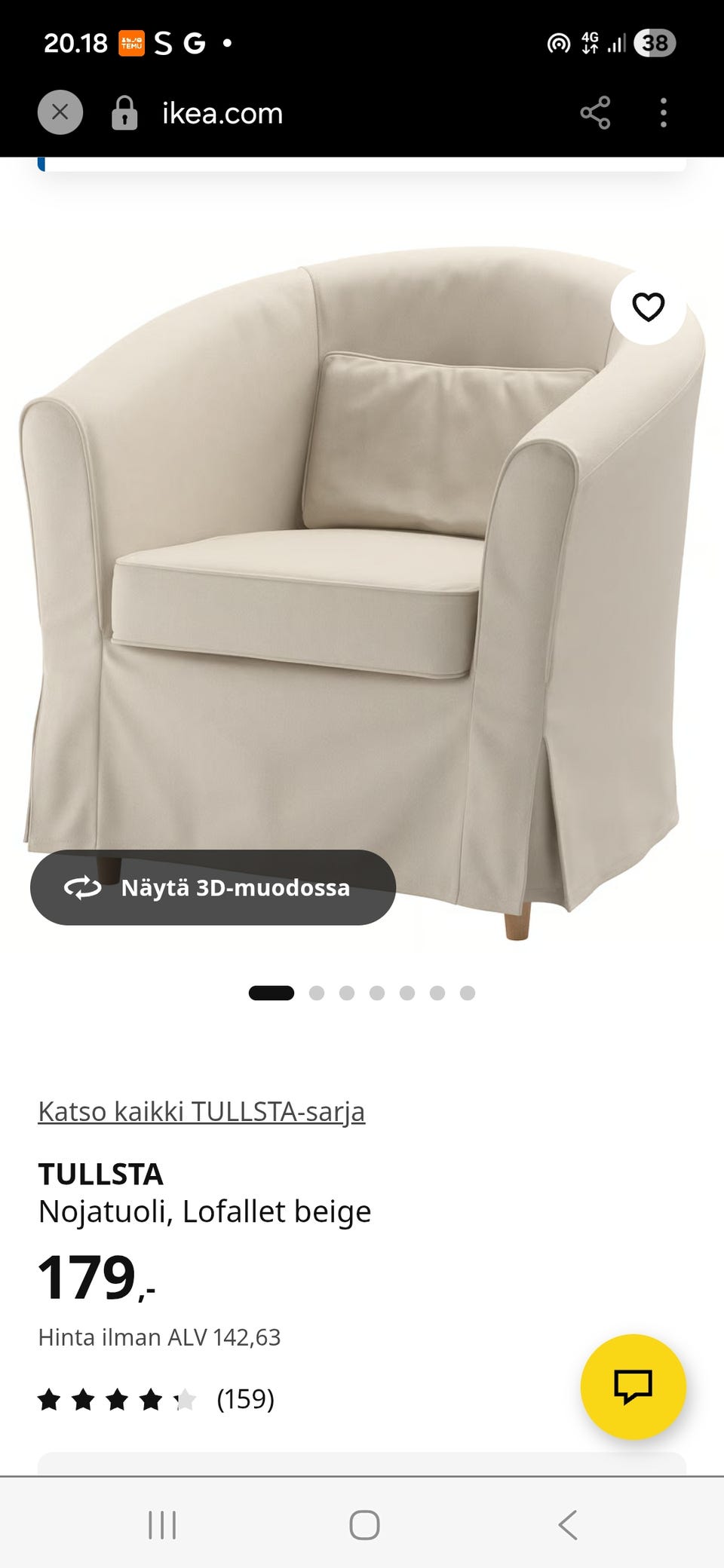Tap the heart to favorite the TULLSTA chair
The image size is (724, 1568).
point(647,306)
